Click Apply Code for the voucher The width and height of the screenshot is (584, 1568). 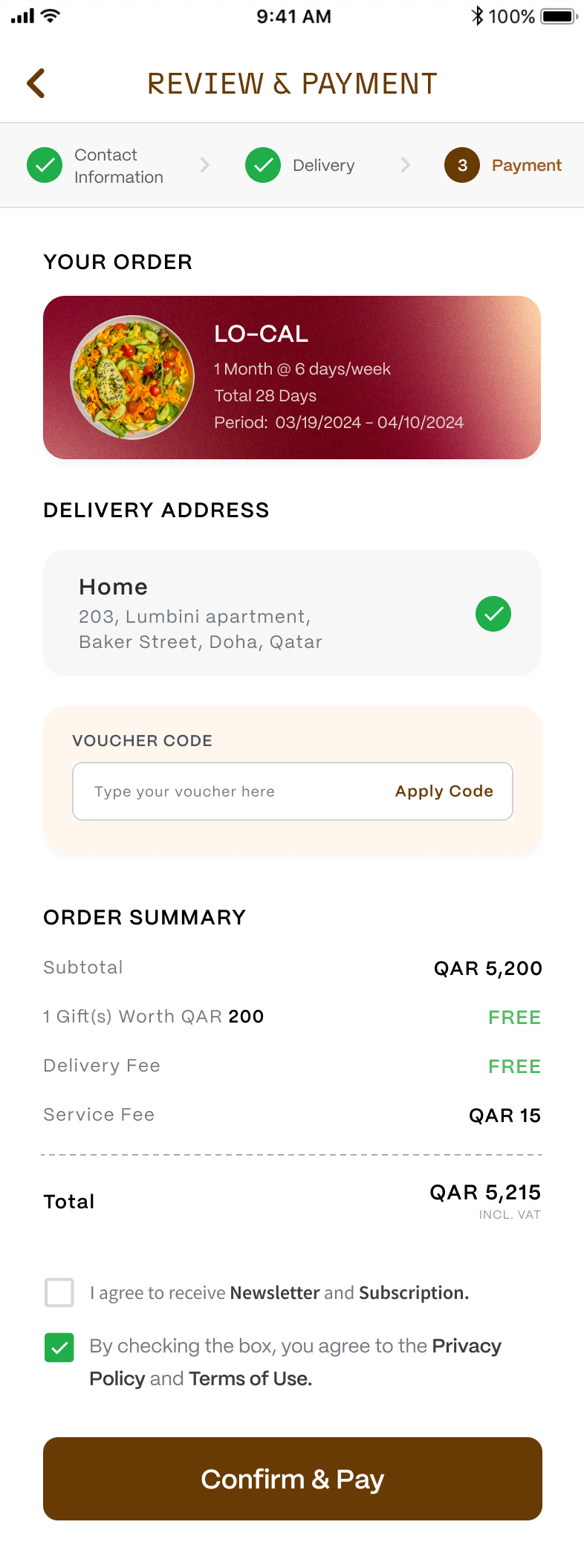(444, 791)
